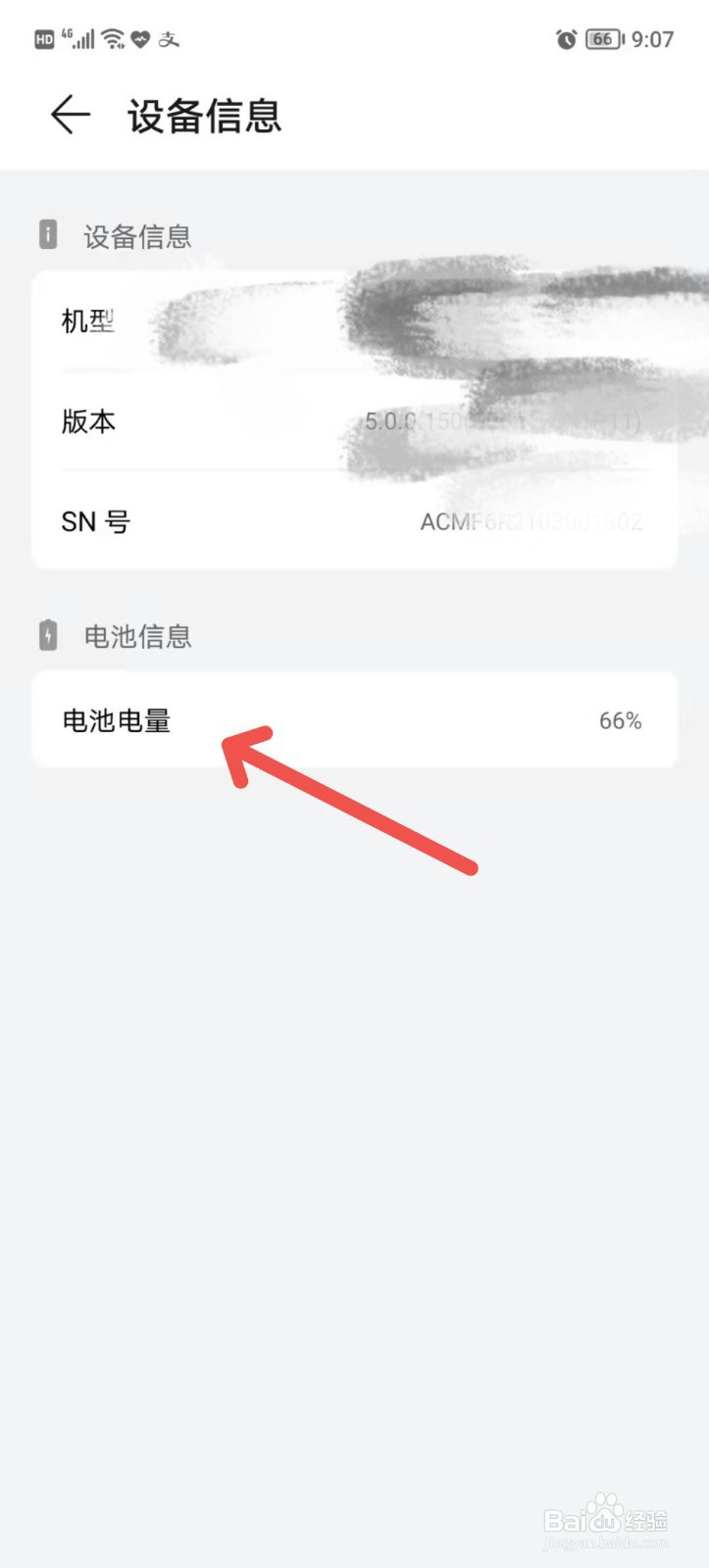Tap the alarm clock status icon
This screenshot has width=709, height=1568.
click(566, 39)
